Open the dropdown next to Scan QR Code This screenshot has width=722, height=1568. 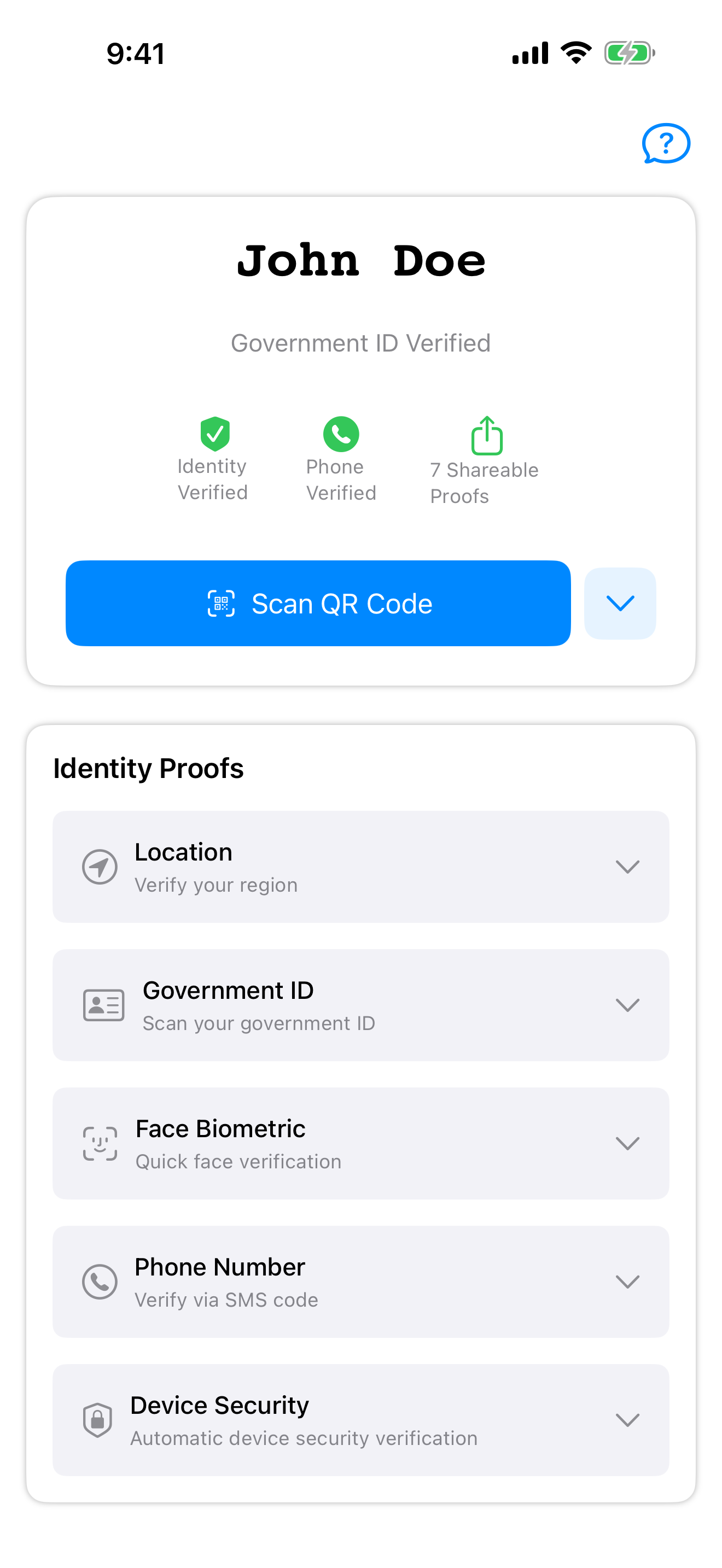coord(620,603)
